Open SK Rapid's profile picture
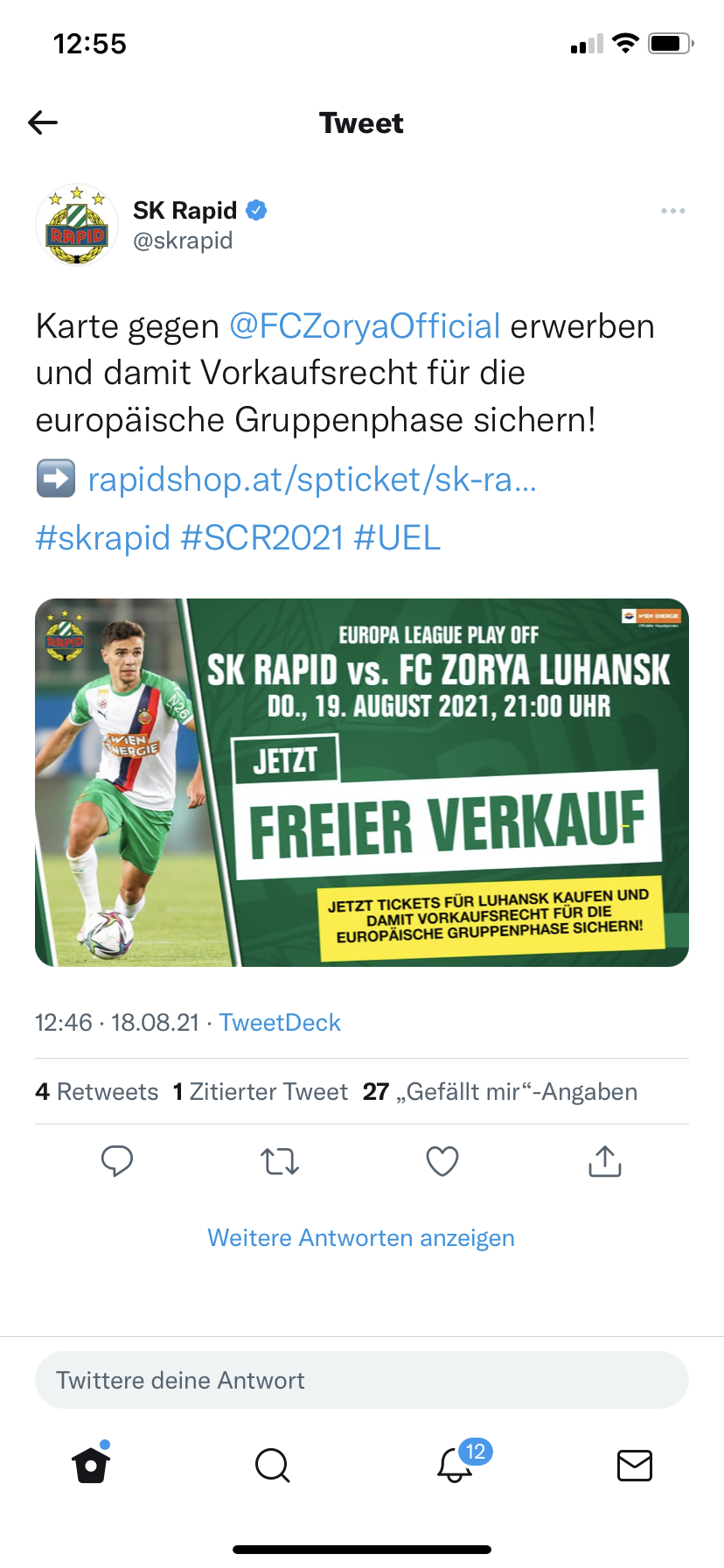 tap(77, 224)
